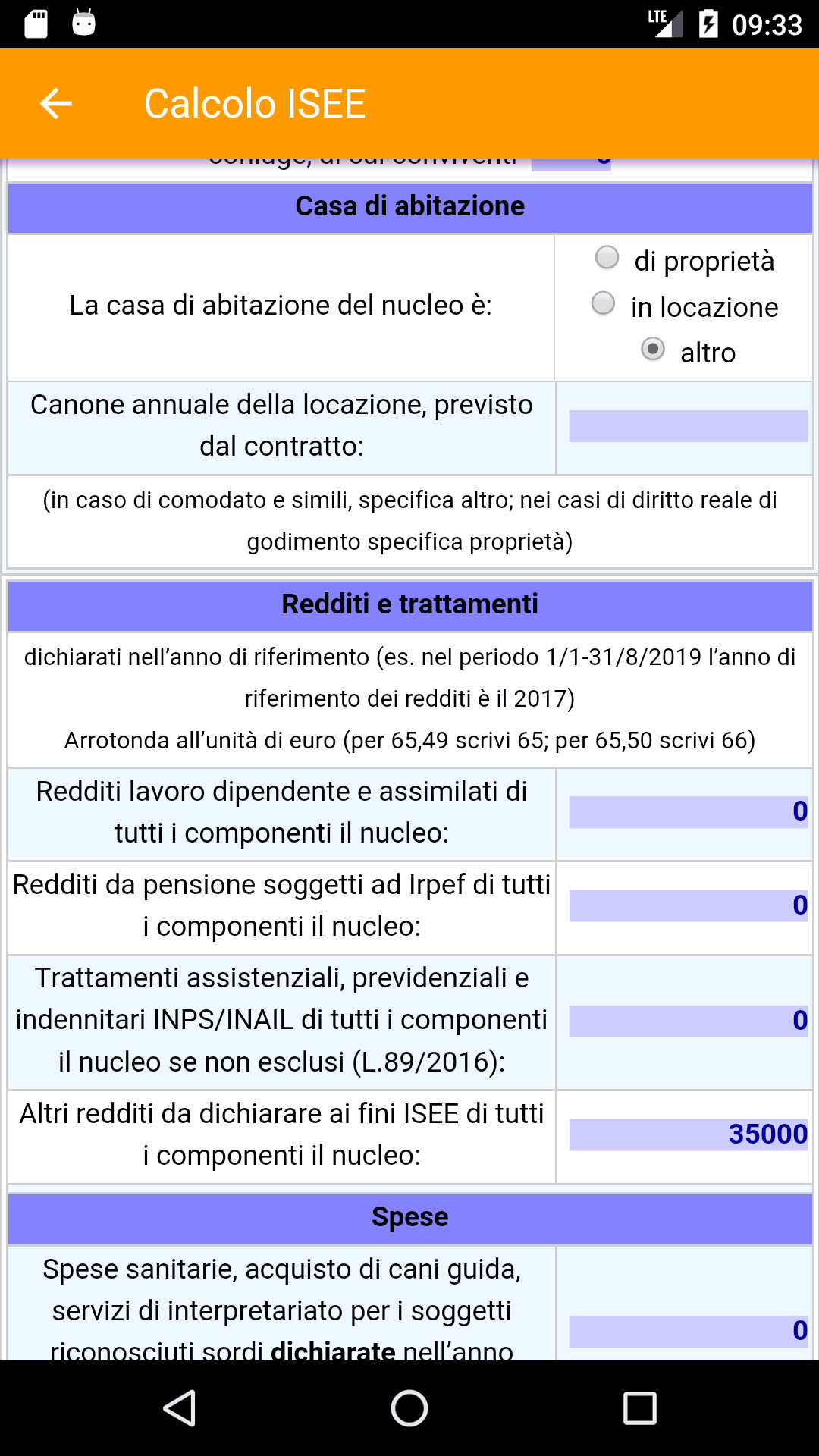Image resolution: width=819 pixels, height=1456 pixels.
Task: Choose 'in locazione' as housing type
Action: pos(603,304)
